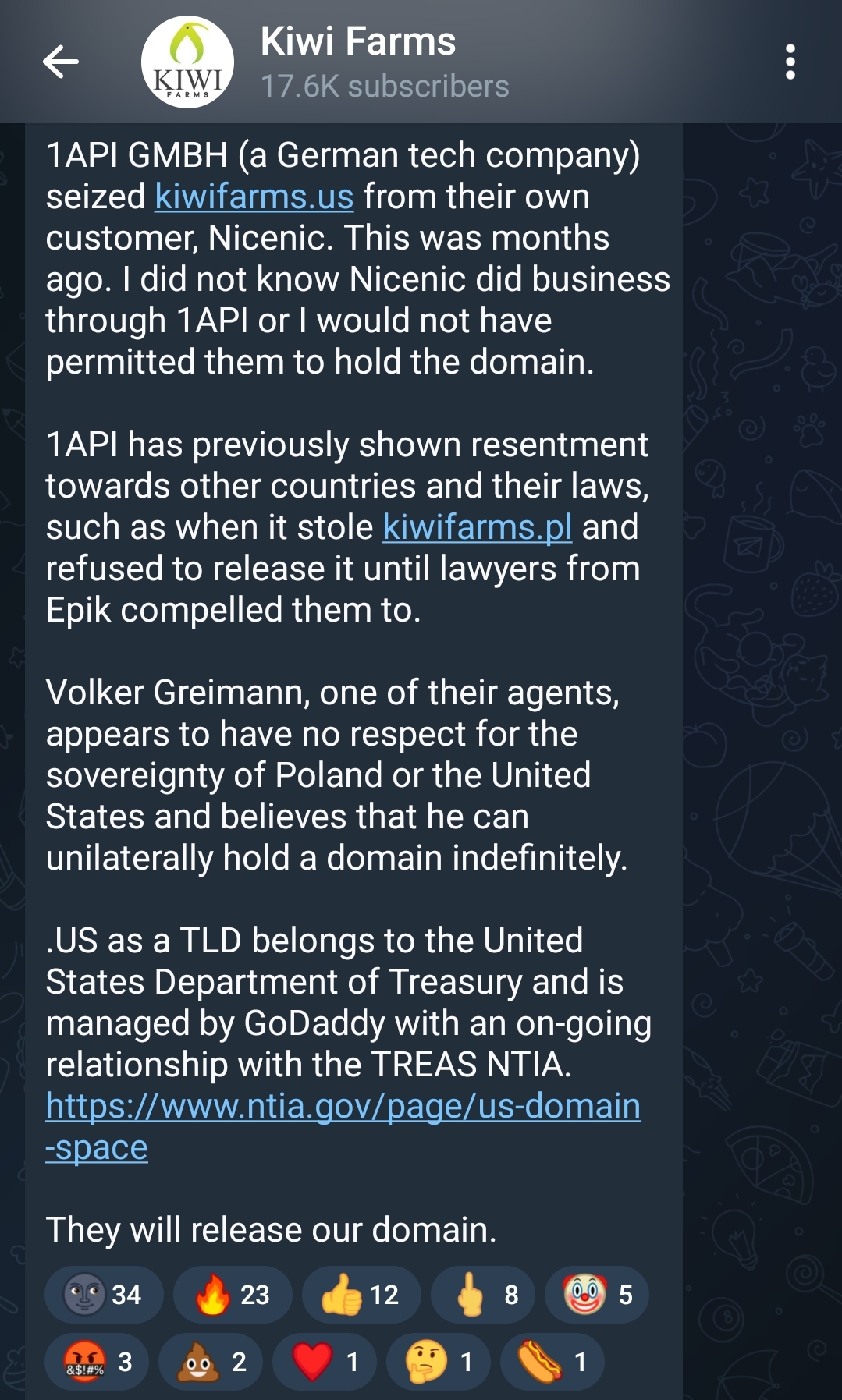The width and height of the screenshot is (842, 1400).
Task: Open the three-dot overflow menu
Action: [790, 62]
